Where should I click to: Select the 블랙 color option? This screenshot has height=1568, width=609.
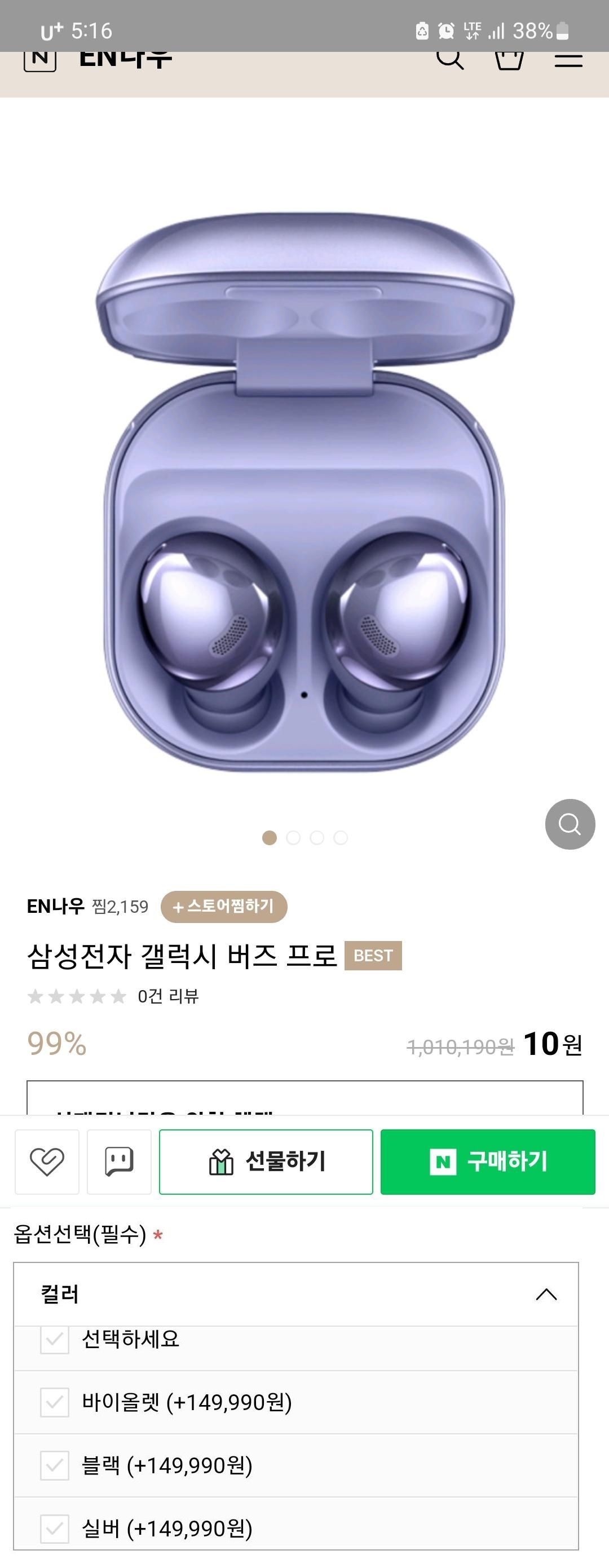167,1464
